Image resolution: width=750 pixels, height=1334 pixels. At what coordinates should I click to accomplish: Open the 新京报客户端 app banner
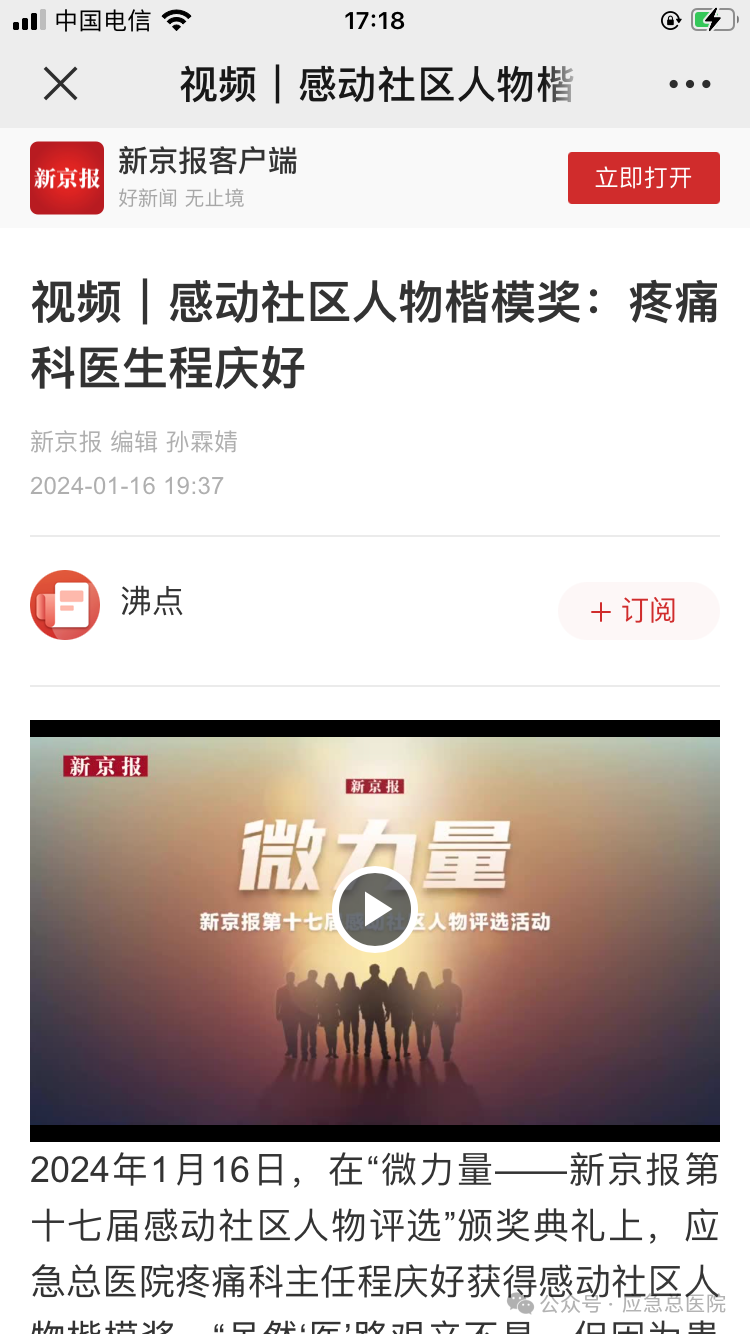[x=207, y=177]
